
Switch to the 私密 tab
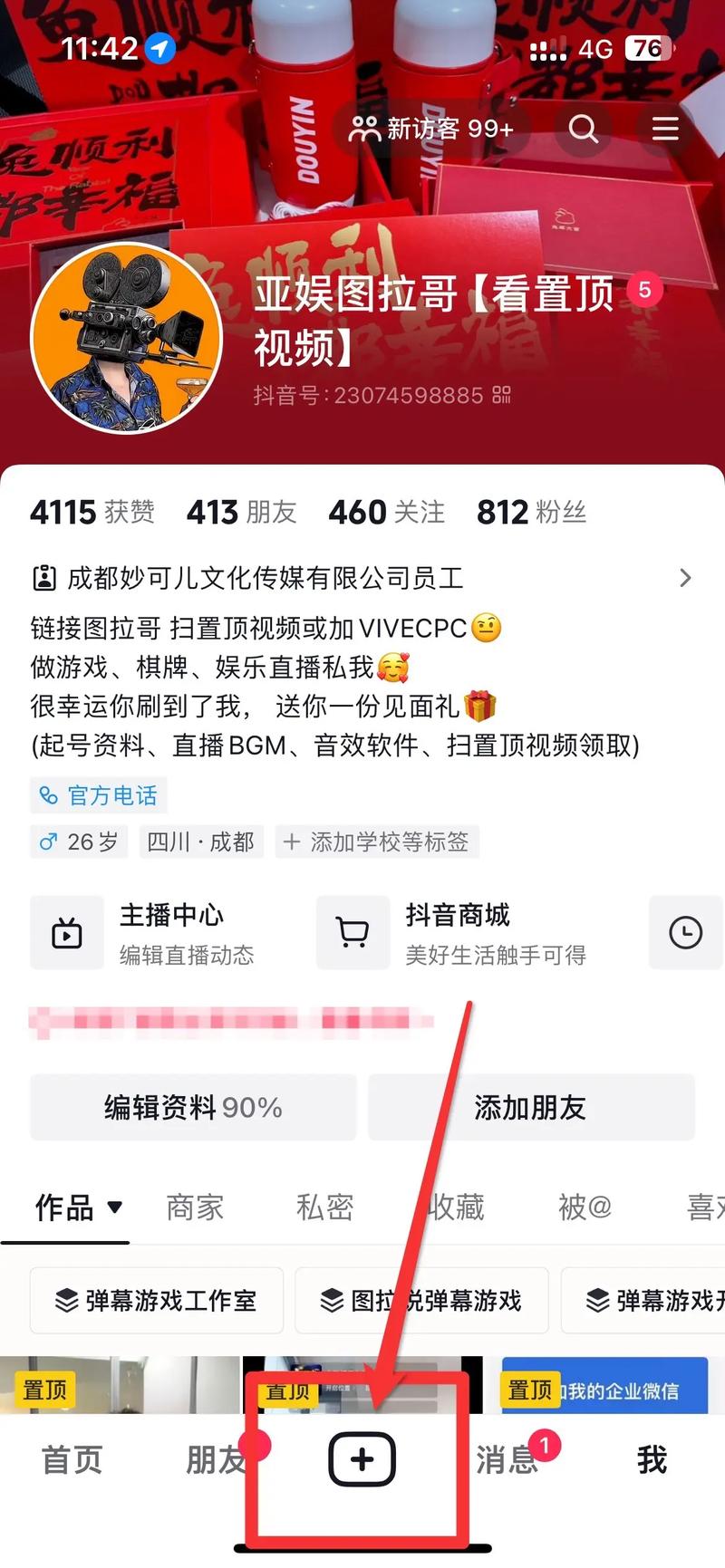click(324, 1207)
